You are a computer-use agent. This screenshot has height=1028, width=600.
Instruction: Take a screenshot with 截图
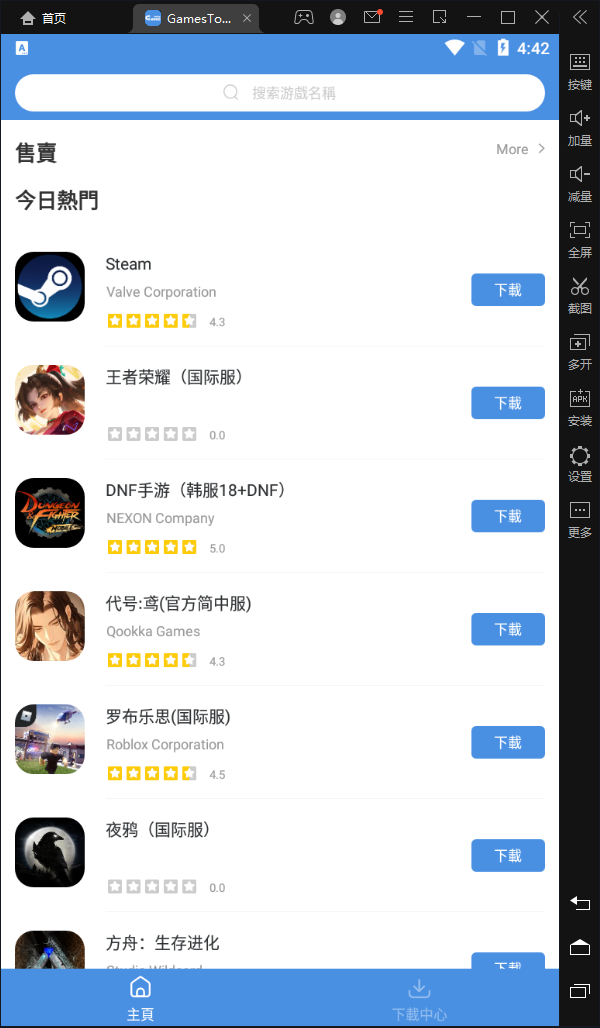click(580, 295)
